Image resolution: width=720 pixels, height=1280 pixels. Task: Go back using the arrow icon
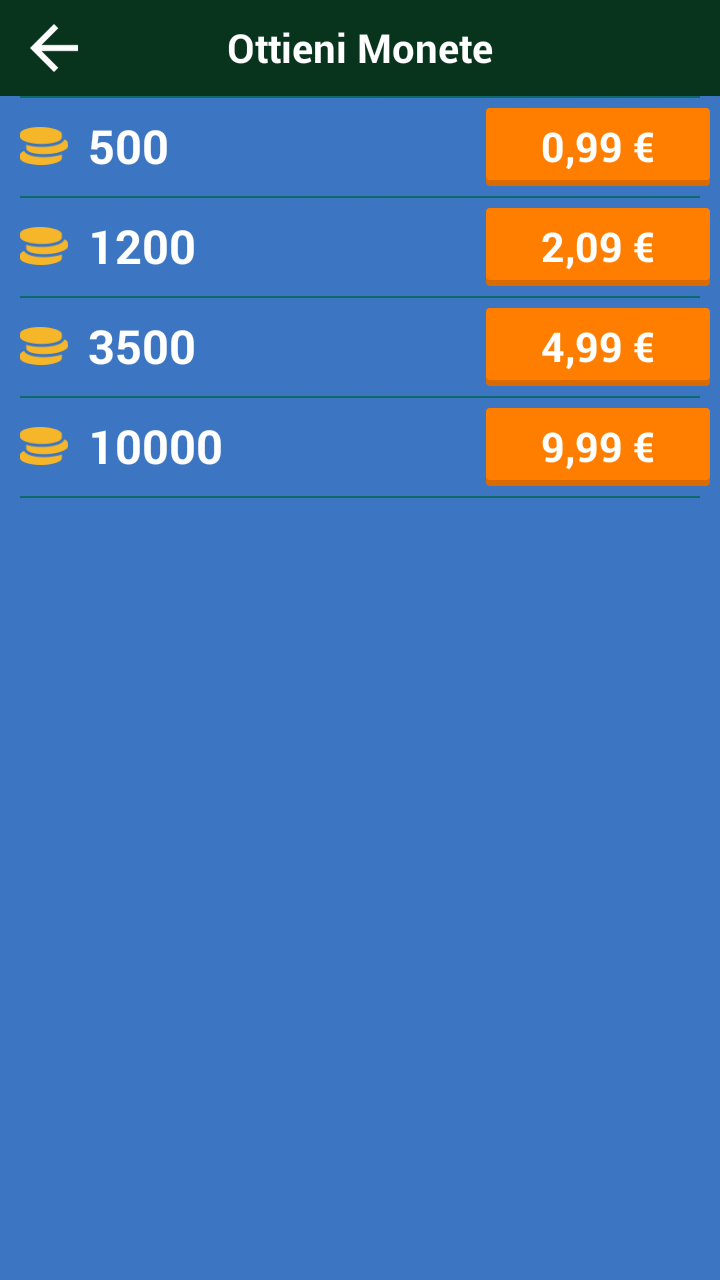[x=54, y=48]
